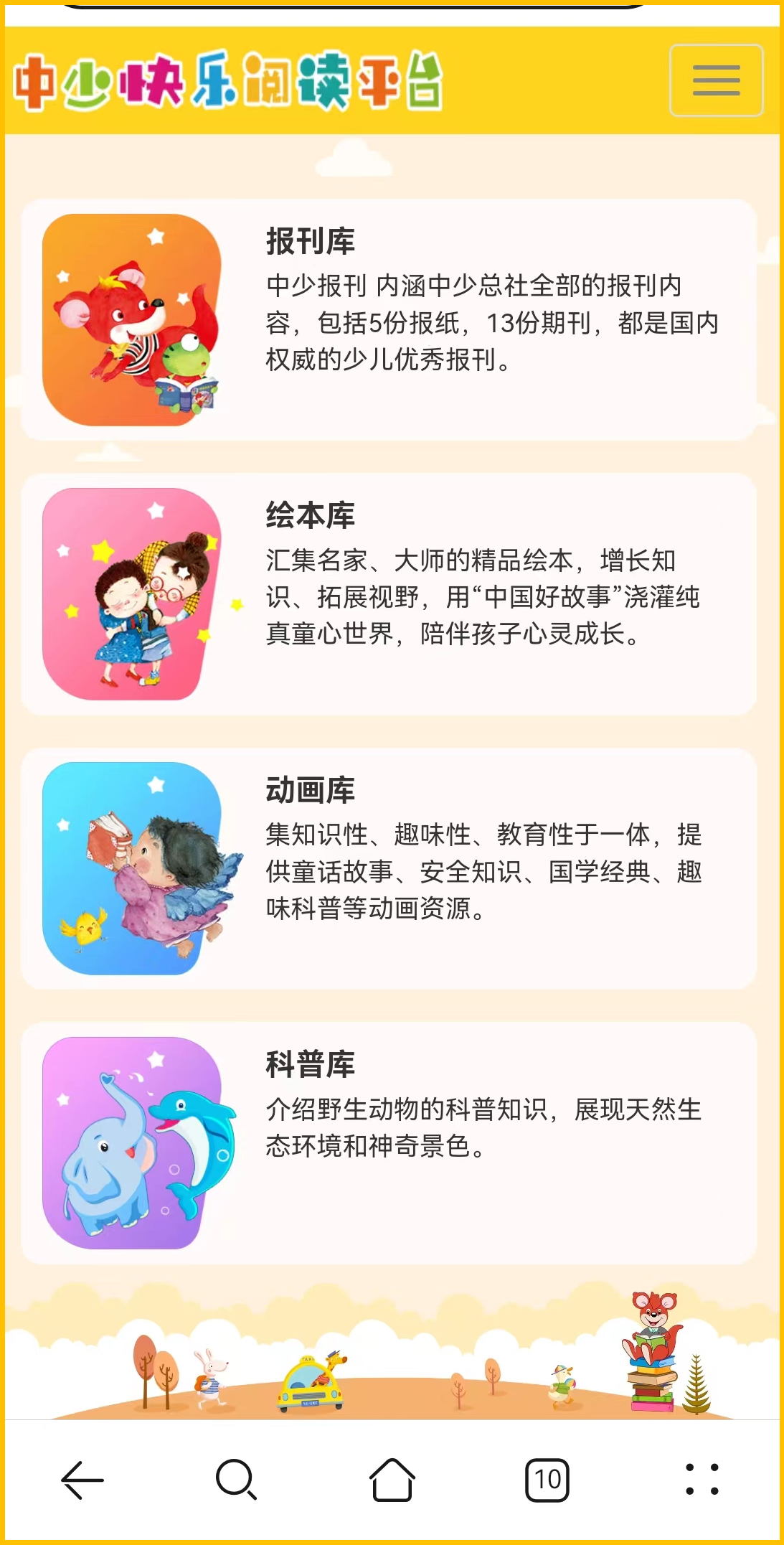This screenshot has width=784, height=1545.
Task: Open the browser four-dot menu
Action: point(702,1480)
